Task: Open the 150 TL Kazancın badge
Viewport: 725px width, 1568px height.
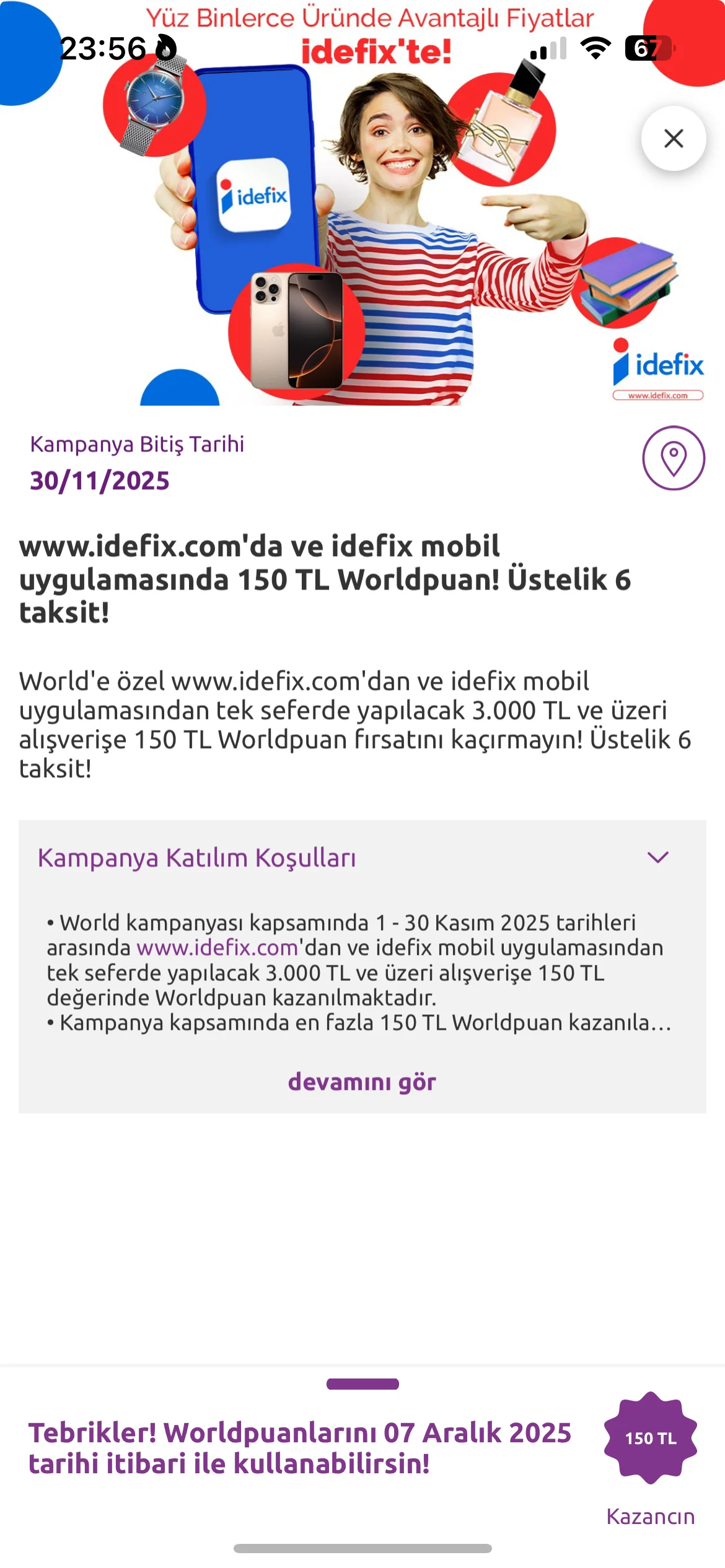Action: coord(650,1438)
